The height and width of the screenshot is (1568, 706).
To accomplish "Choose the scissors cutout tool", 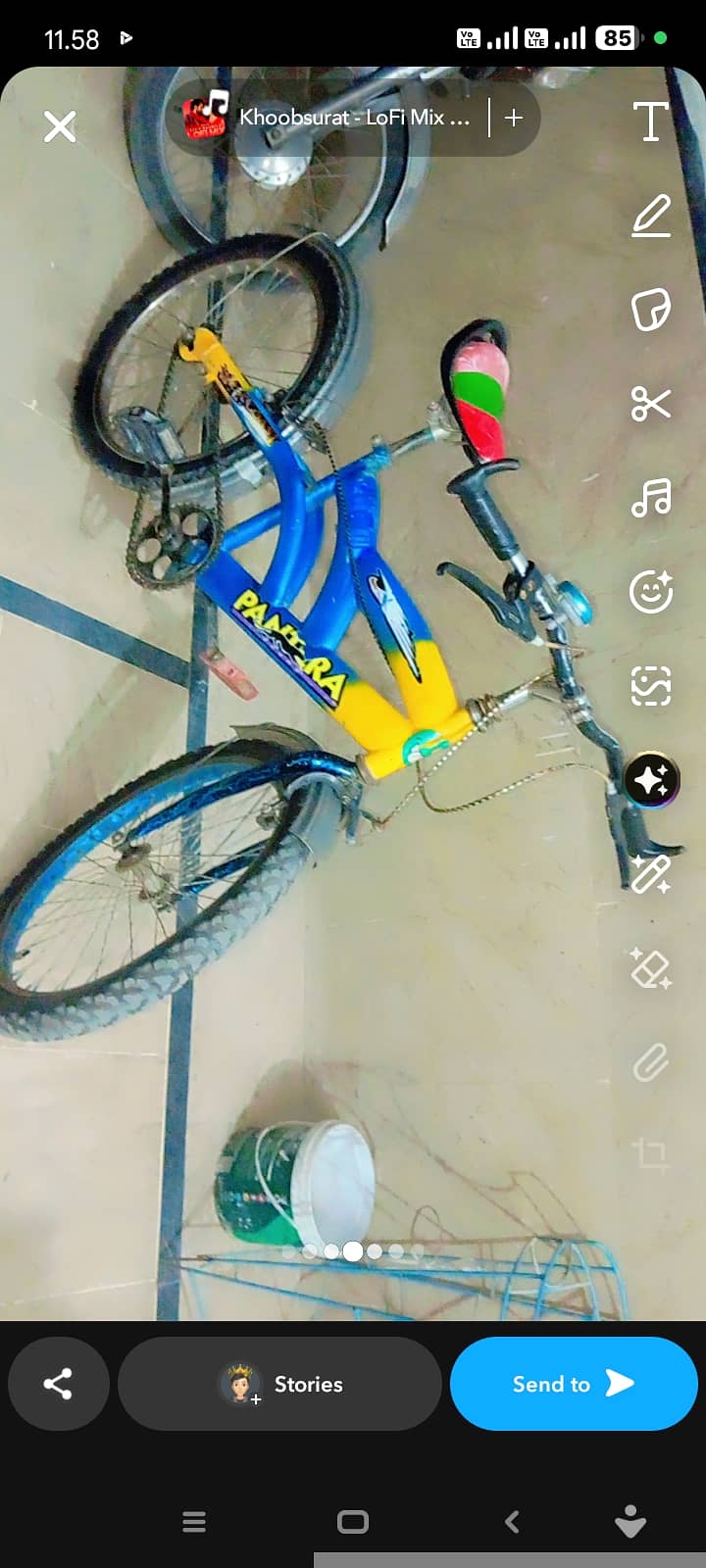I will (x=651, y=403).
